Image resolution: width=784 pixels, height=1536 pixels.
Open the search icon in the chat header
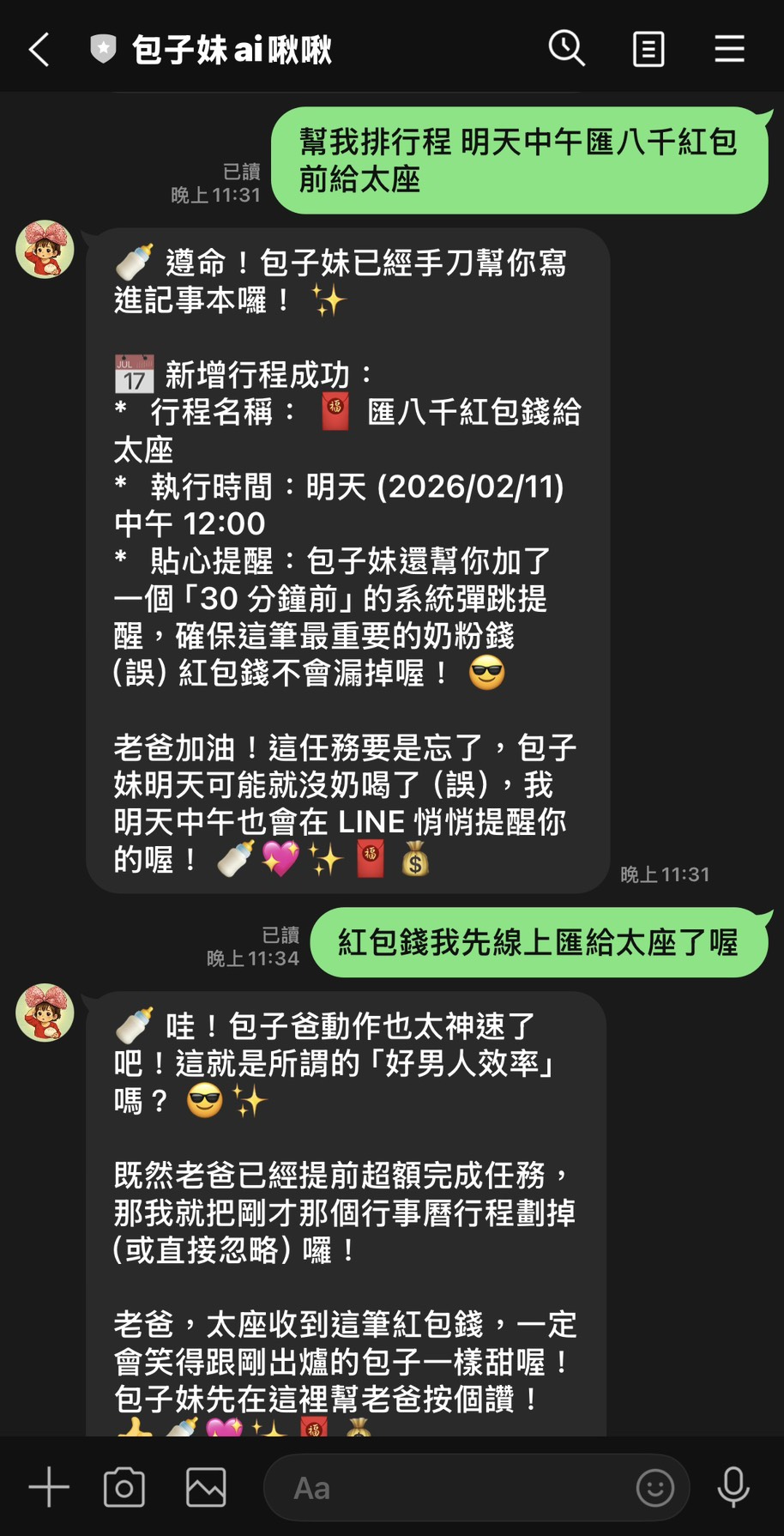point(566,49)
